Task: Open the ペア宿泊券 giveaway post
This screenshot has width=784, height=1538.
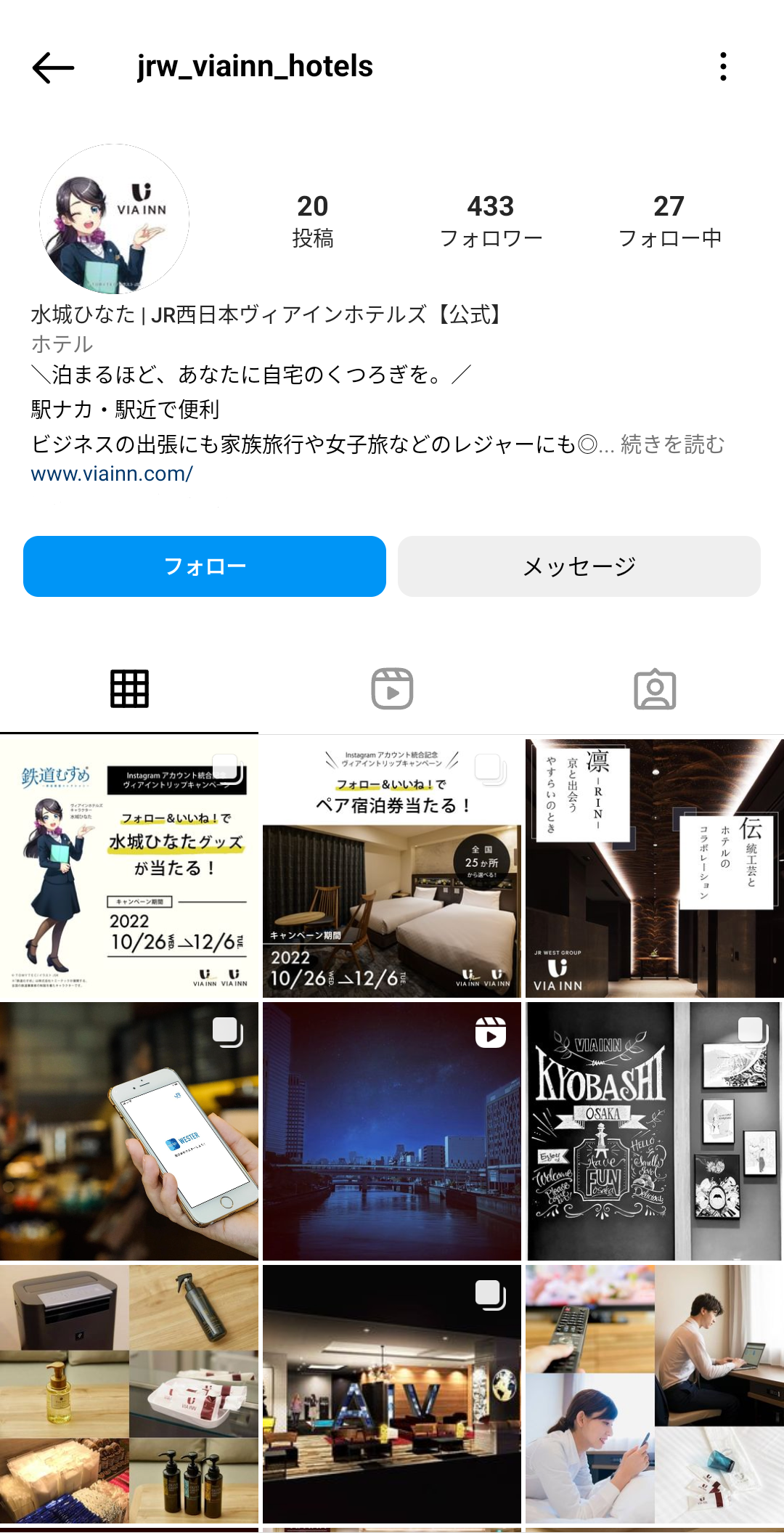Action: pyautogui.click(x=392, y=868)
